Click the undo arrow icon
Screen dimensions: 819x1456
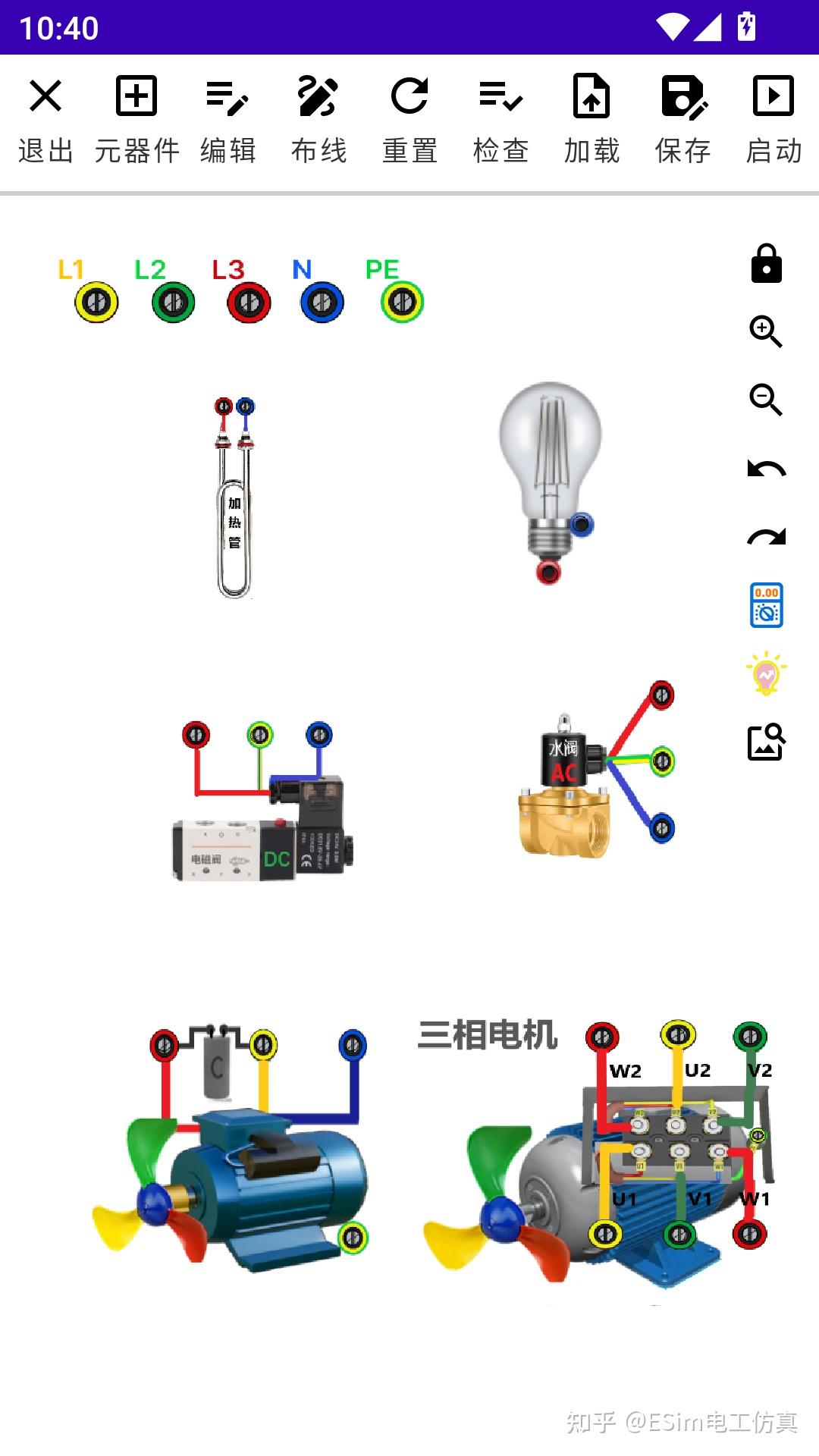tap(765, 466)
